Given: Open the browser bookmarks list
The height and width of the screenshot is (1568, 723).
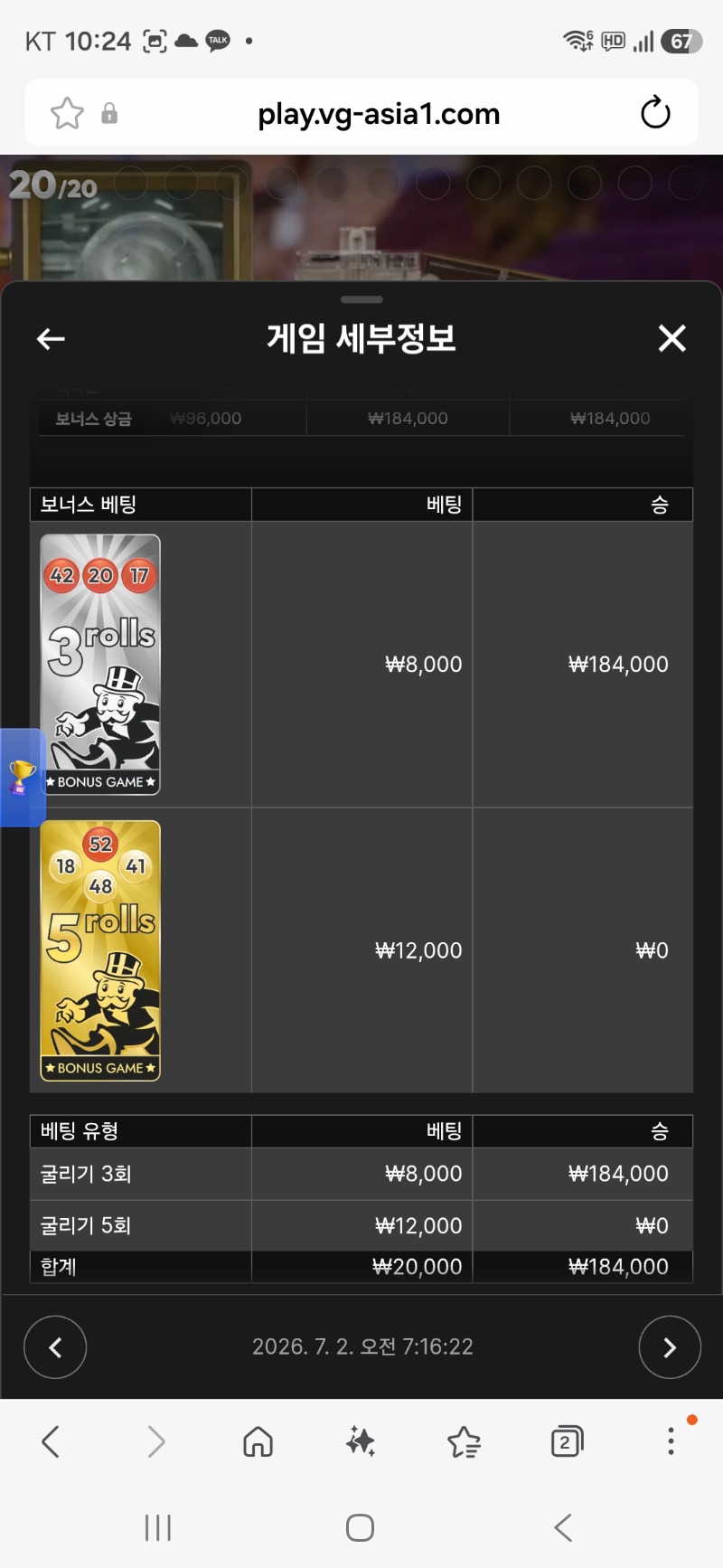Looking at the screenshot, I should pos(464,1441).
